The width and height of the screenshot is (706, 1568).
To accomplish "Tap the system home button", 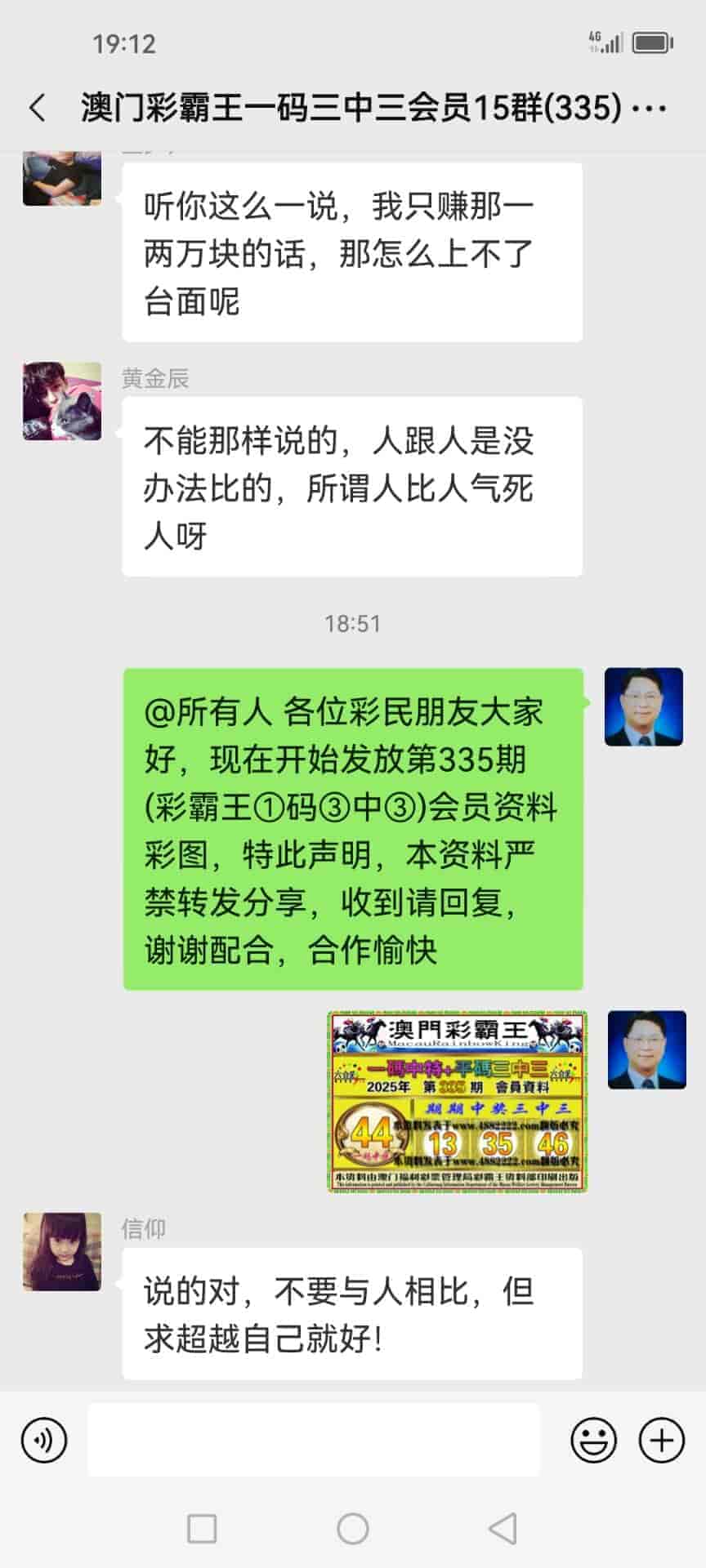I will [x=353, y=1528].
